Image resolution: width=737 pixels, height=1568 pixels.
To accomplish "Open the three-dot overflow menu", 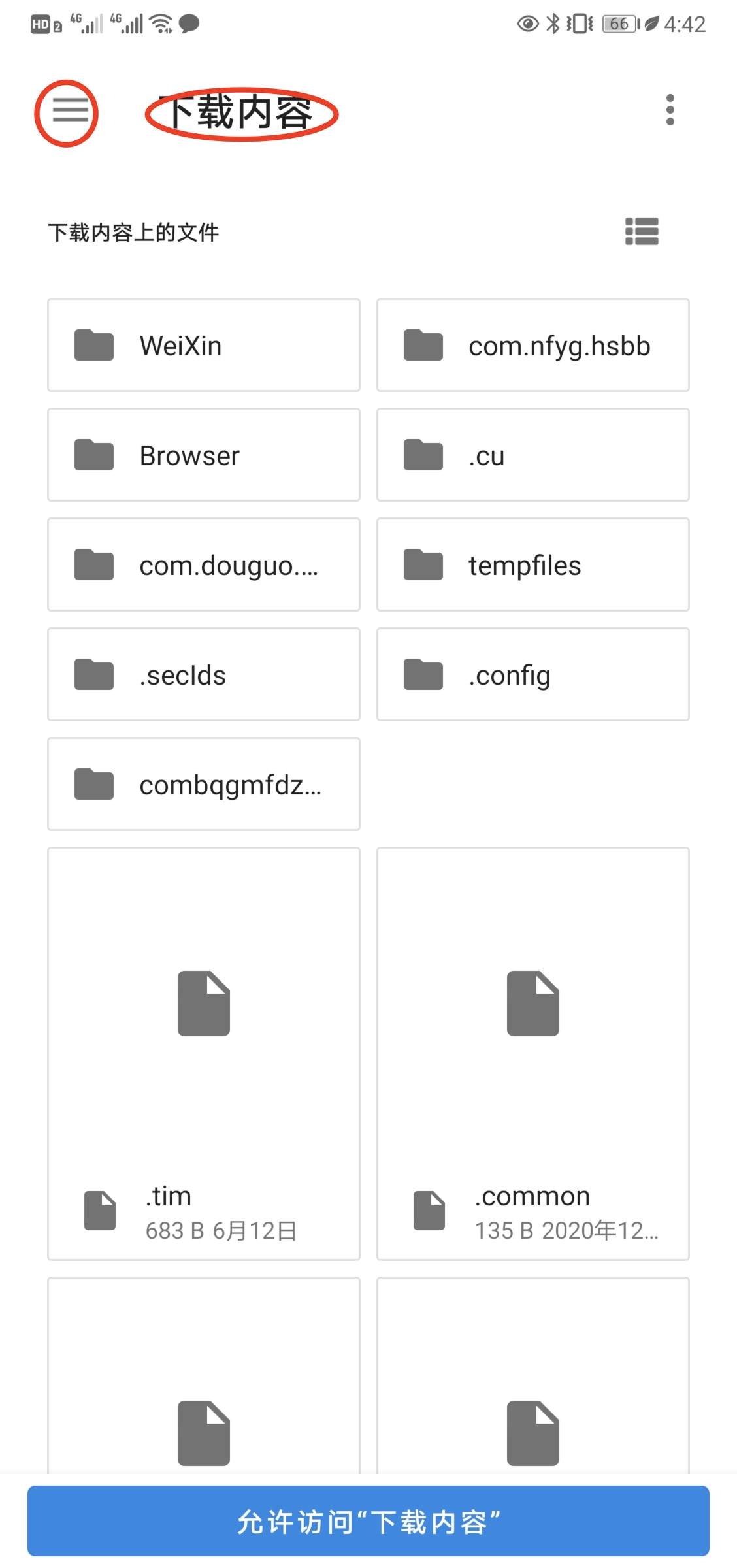I will point(670,110).
